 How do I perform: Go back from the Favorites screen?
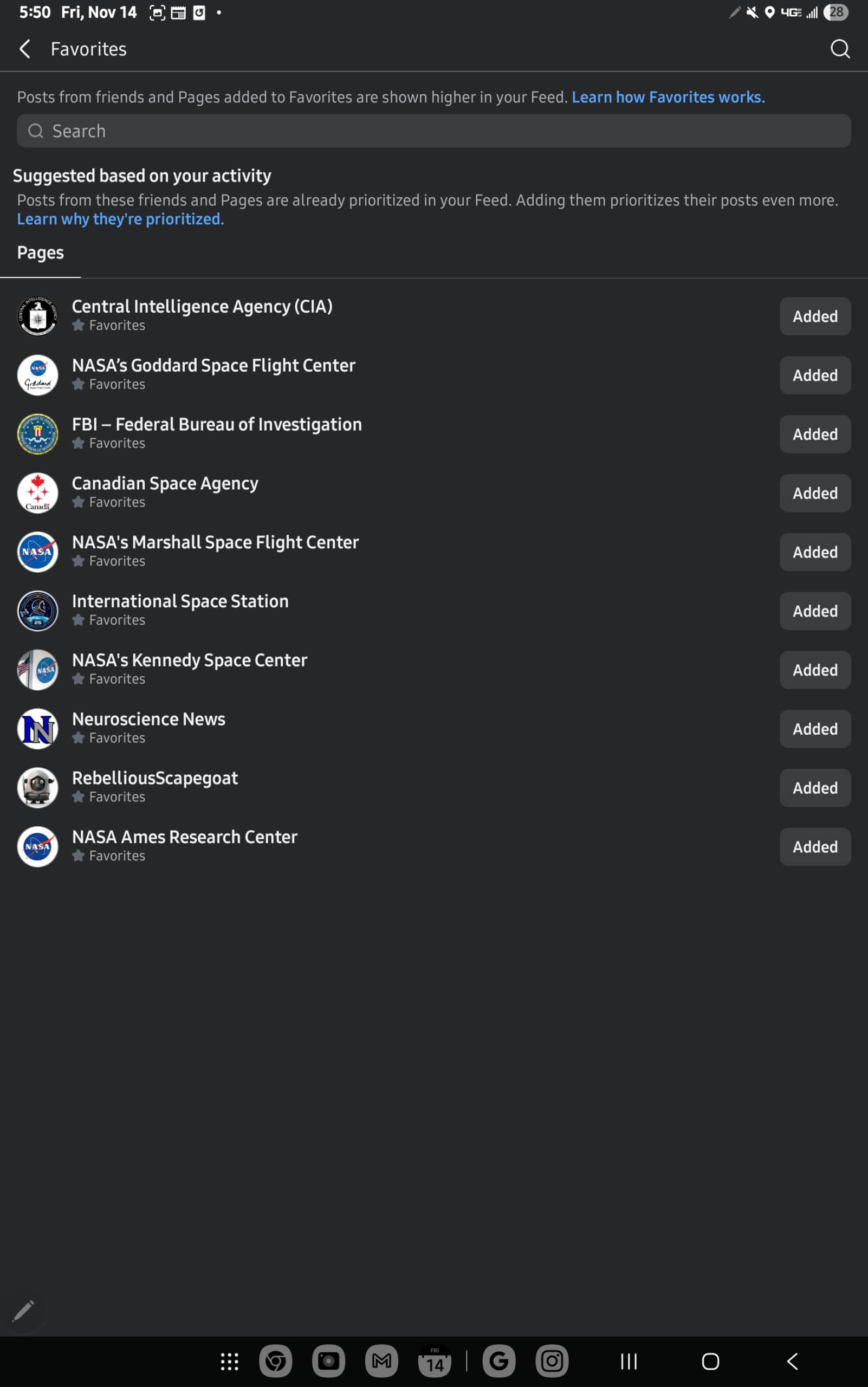click(25, 49)
